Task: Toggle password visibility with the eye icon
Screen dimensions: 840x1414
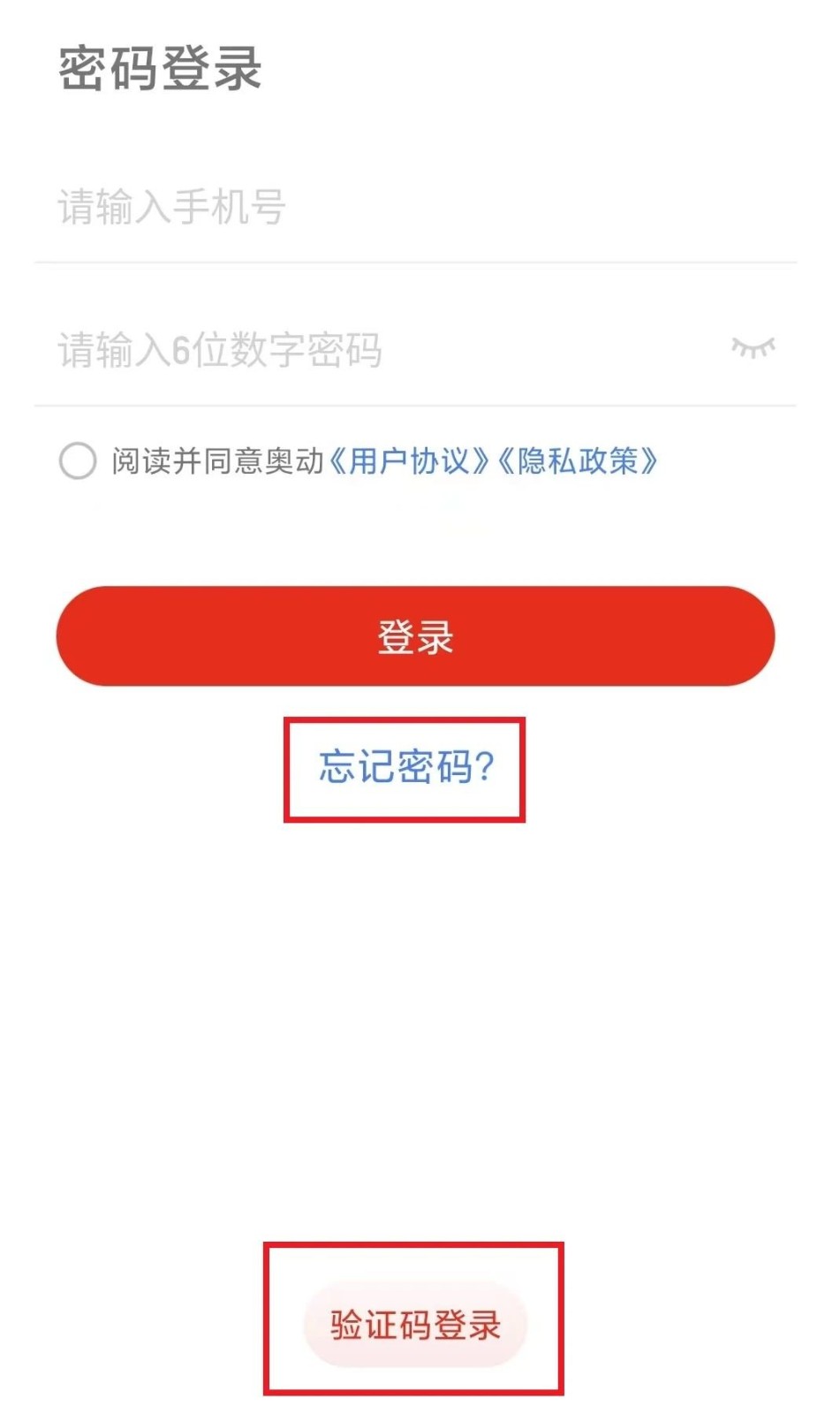Action: click(x=755, y=347)
